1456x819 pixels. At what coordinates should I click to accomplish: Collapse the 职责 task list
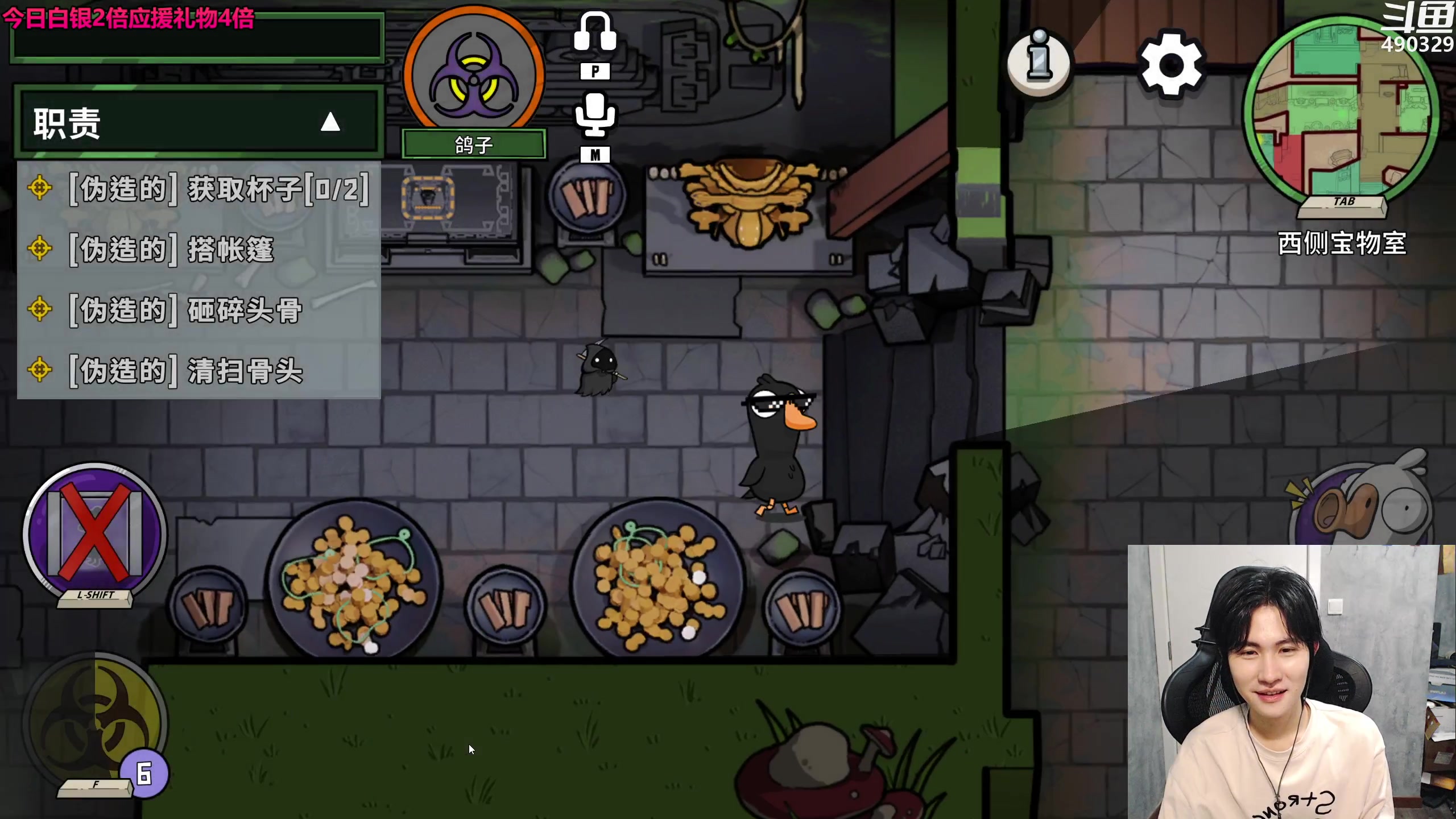(330, 122)
